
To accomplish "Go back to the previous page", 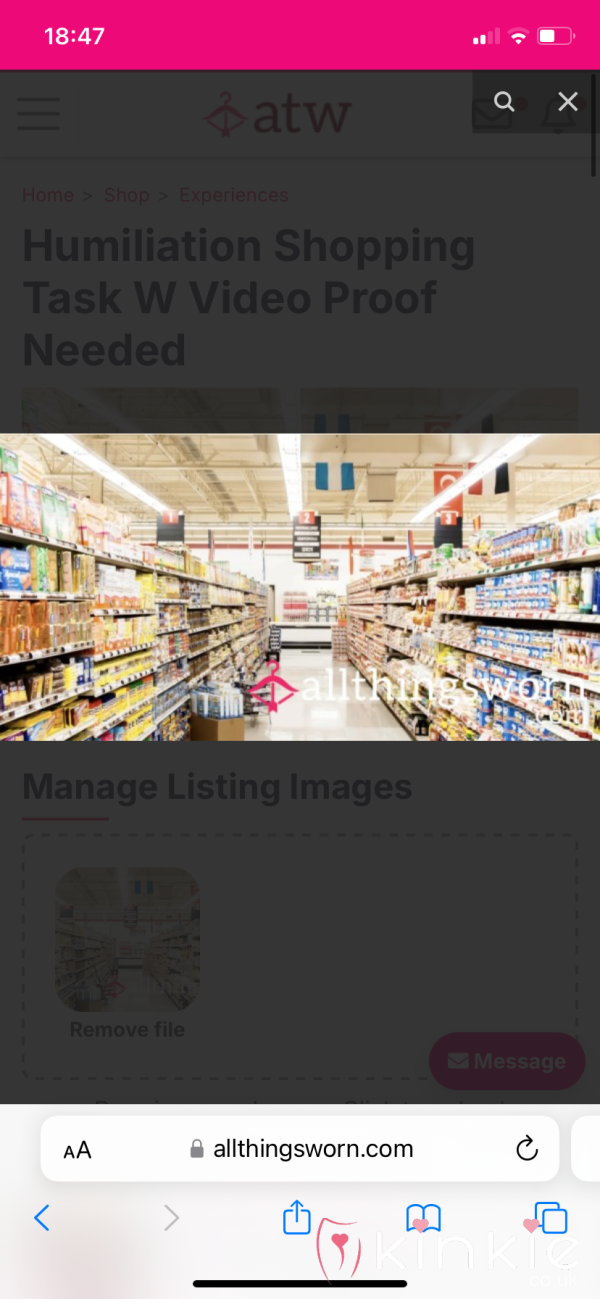I will (42, 1217).
